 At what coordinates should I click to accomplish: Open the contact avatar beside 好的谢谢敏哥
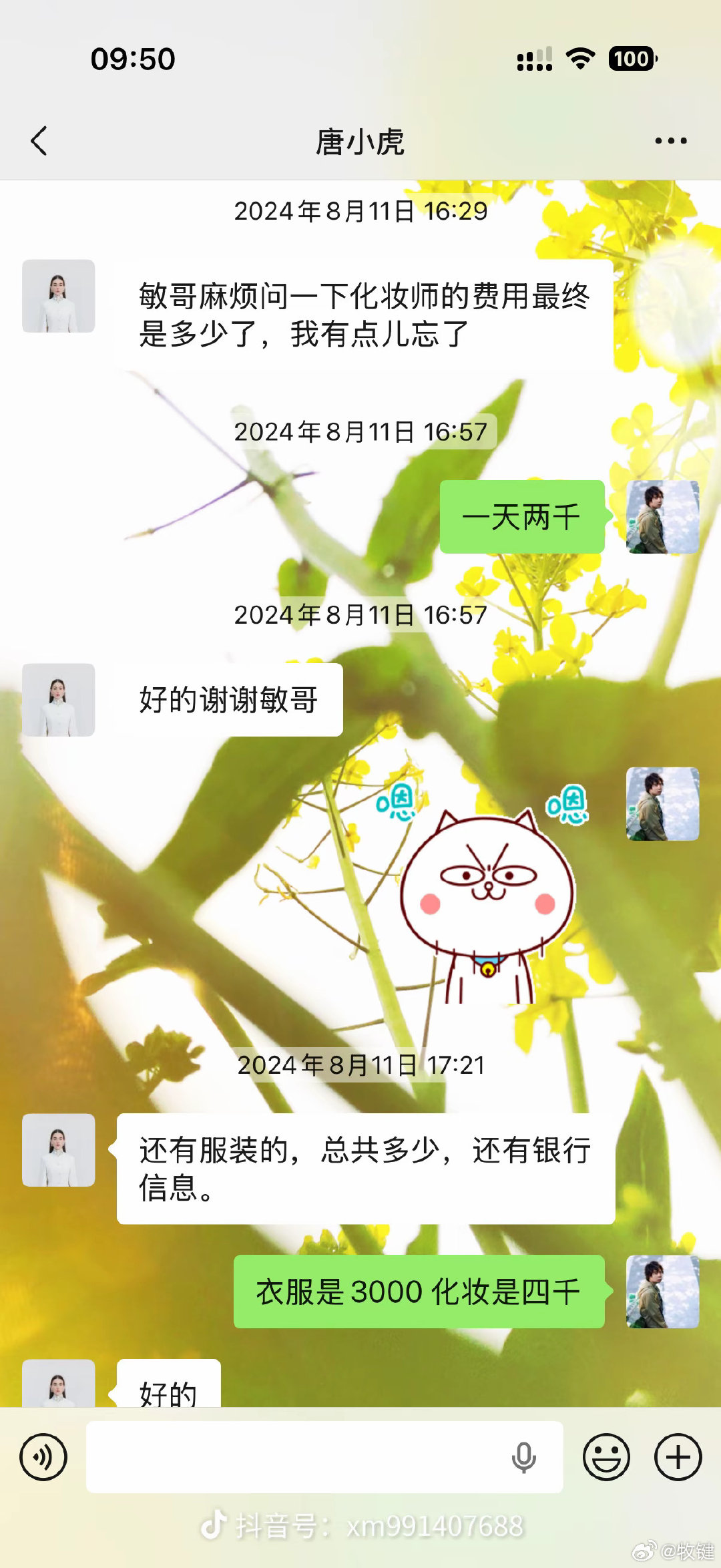[59, 700]
